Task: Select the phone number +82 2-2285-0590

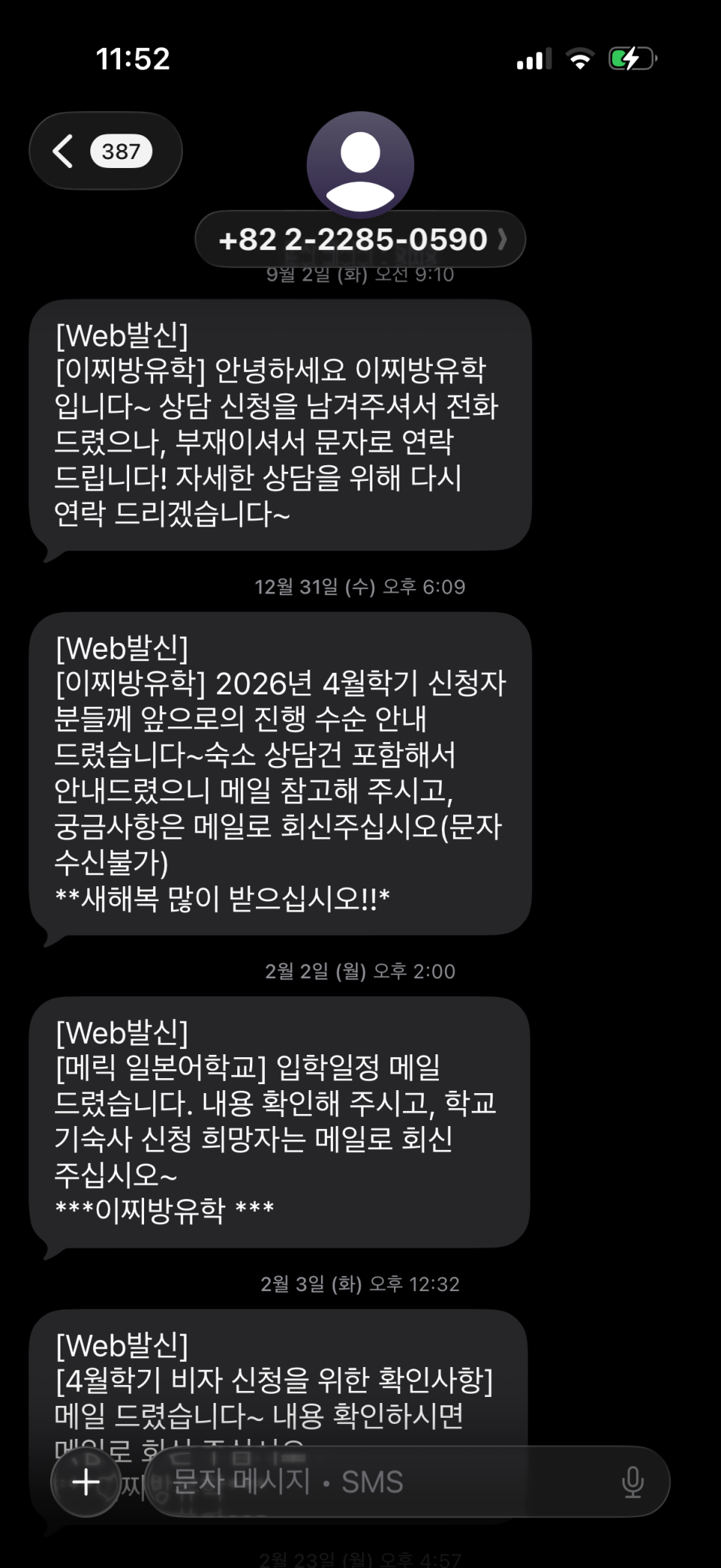Action: (351, 239)
